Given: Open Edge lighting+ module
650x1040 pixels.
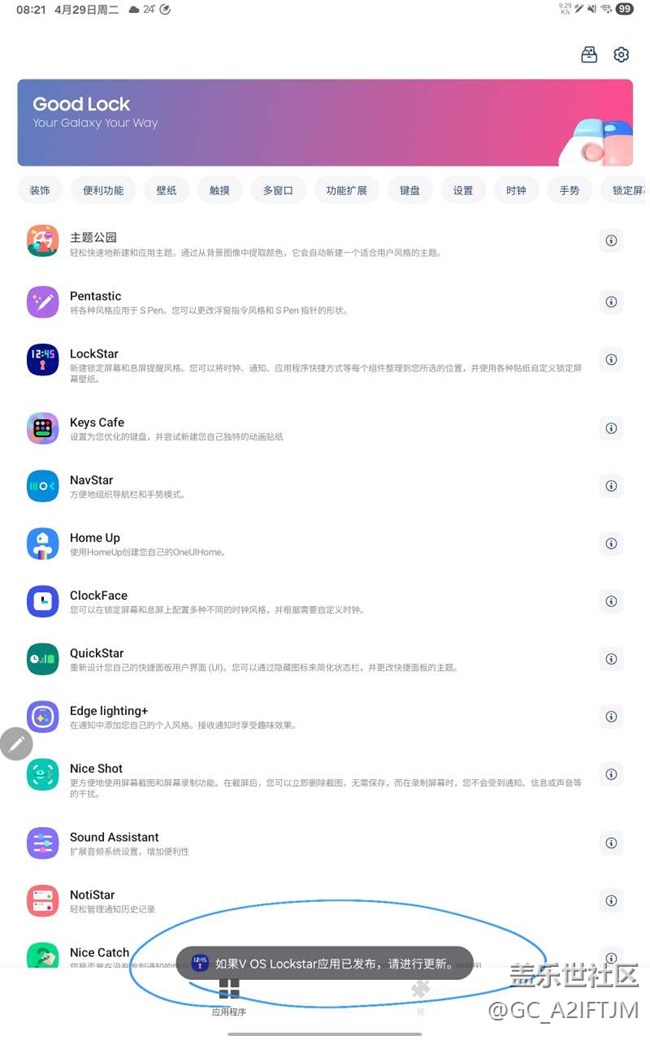Looking at the screenshot, I should click(305, 716).
